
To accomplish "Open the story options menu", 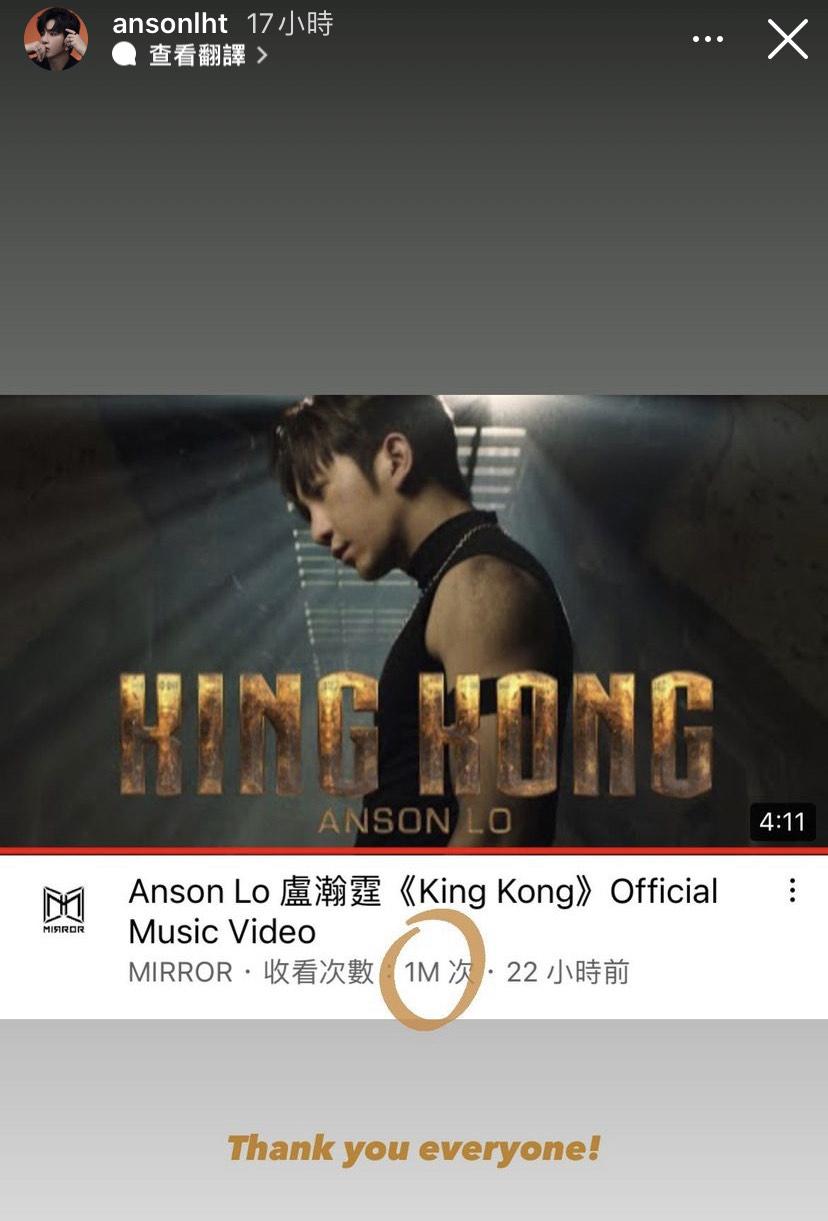I will [708, 40].
